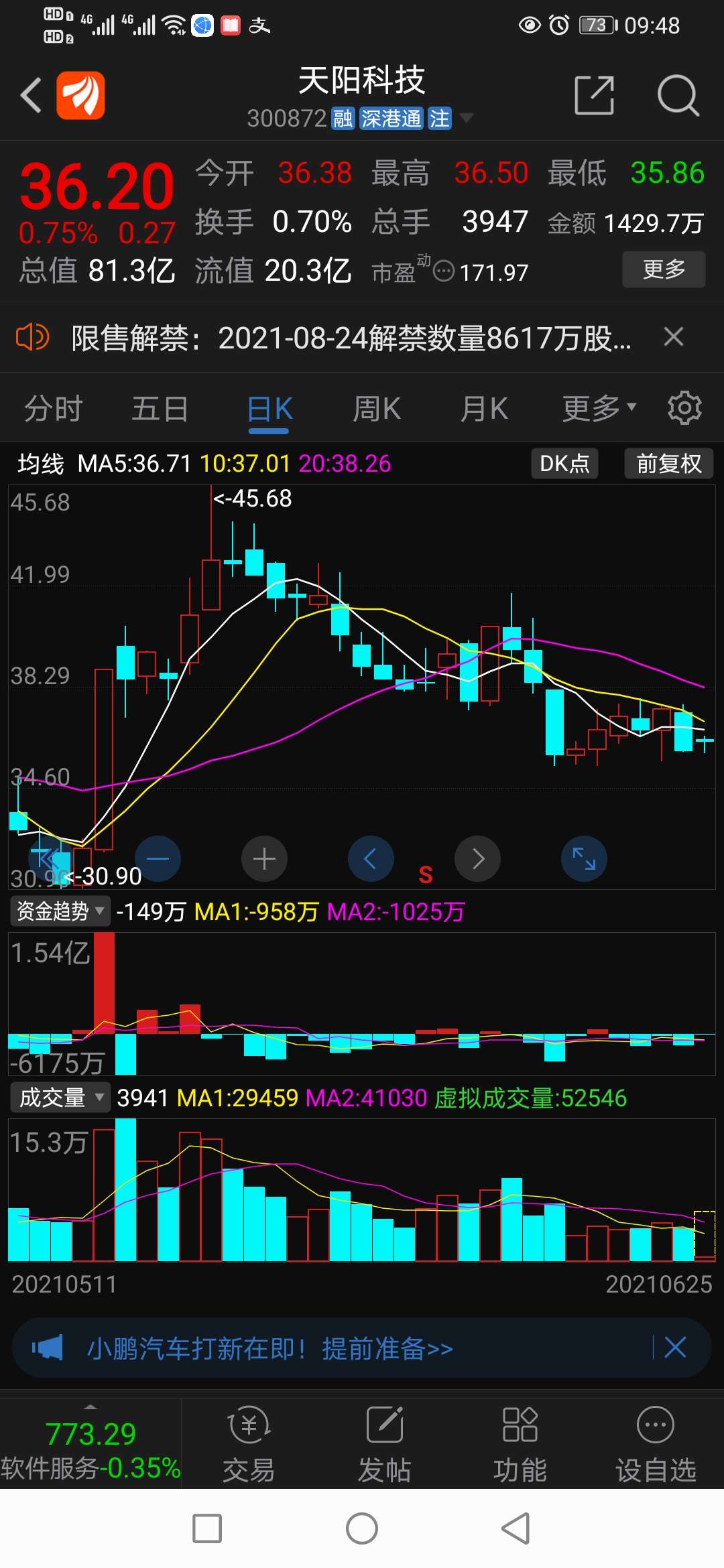Switch to the 分时 tab

(x=53, y=407)
